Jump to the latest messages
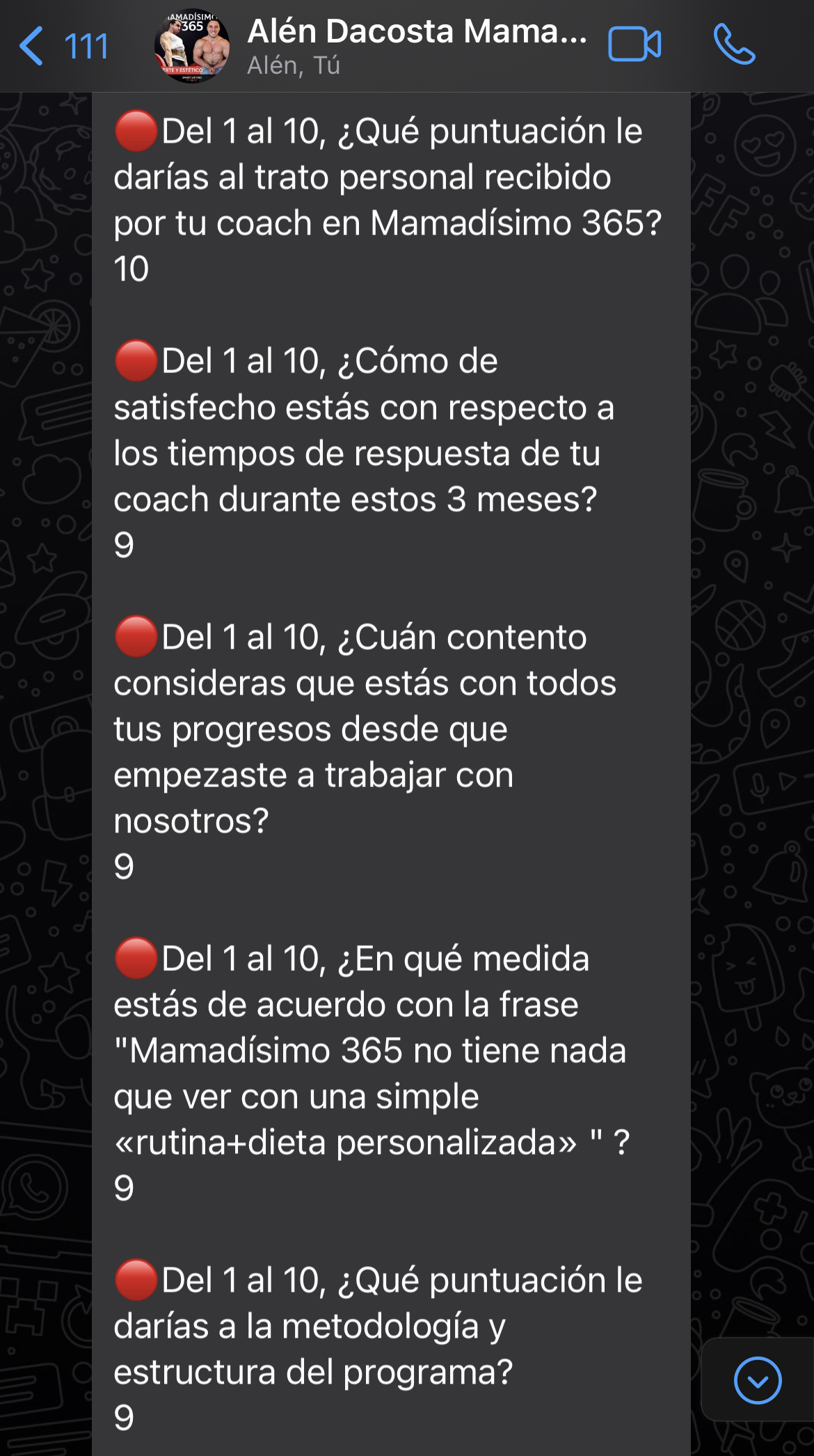Screen dimensions: 814x1456 tap(758, 1380)
